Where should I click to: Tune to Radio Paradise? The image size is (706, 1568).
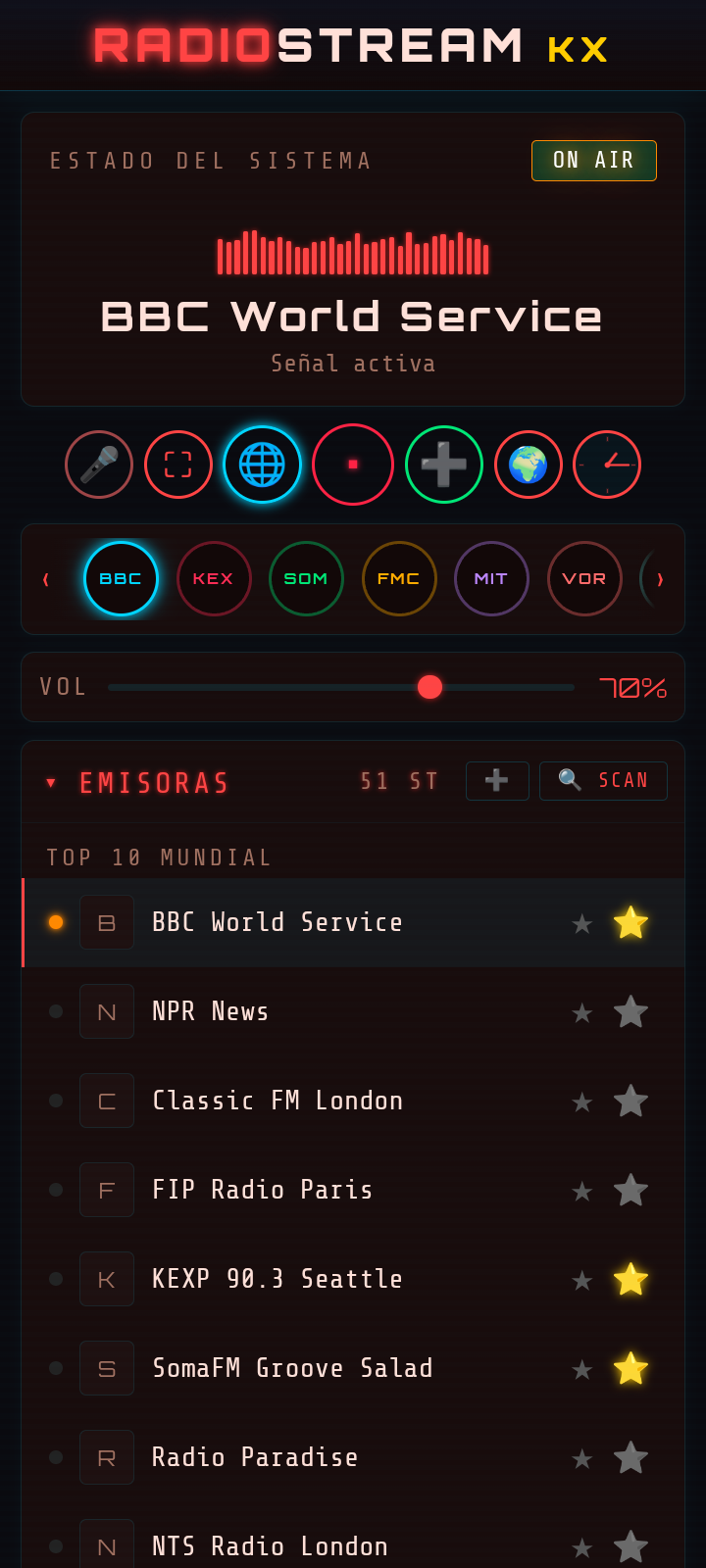coord(255,1457)
